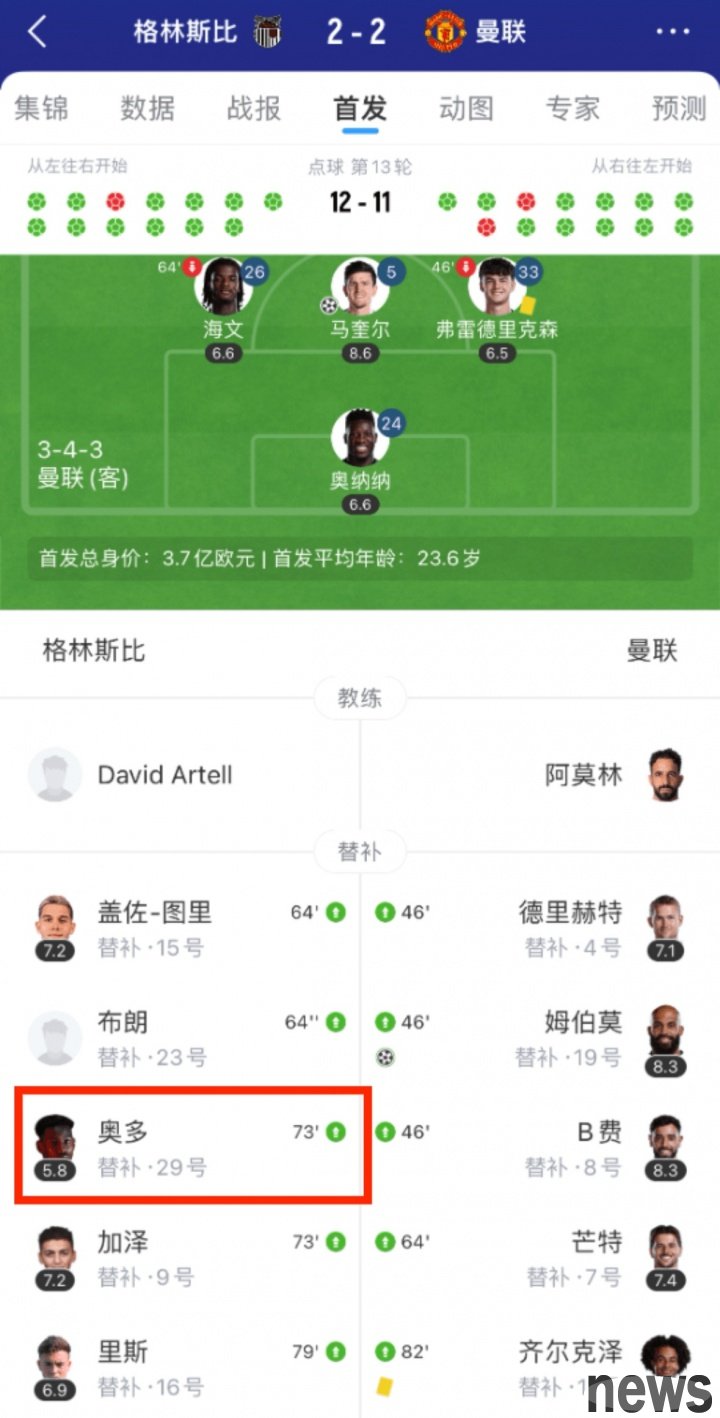Open the 战报 tab
This screenshot has height=1418, width=720.
pos(254,108)
